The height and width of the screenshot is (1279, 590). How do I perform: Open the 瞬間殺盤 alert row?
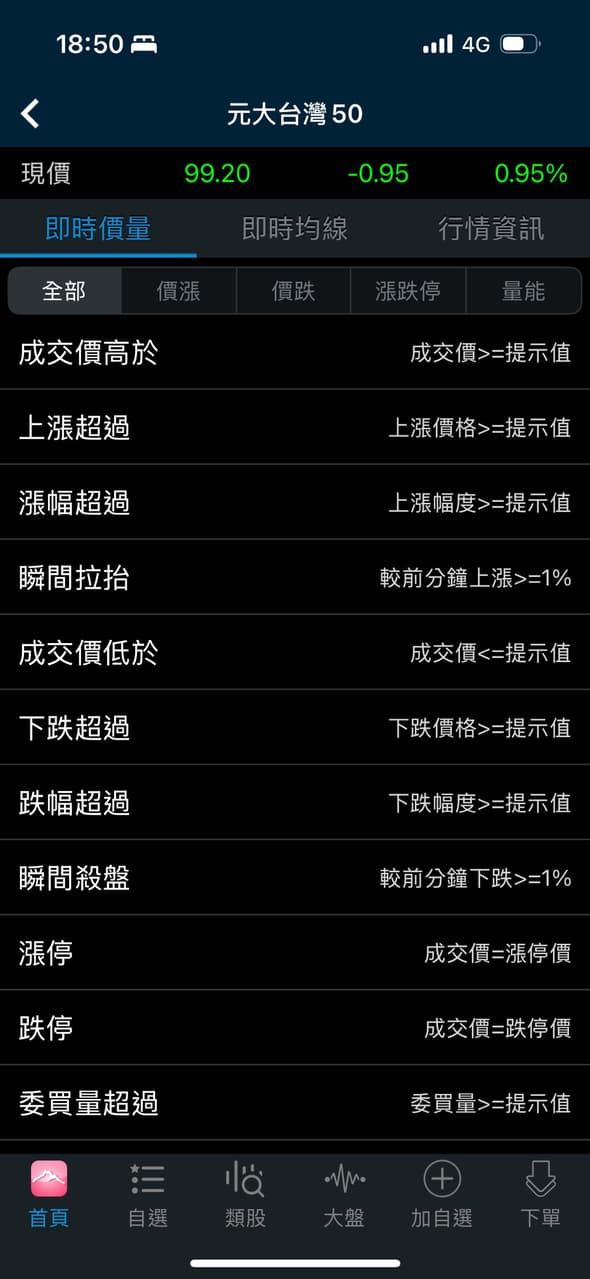[x=295, y=877]
